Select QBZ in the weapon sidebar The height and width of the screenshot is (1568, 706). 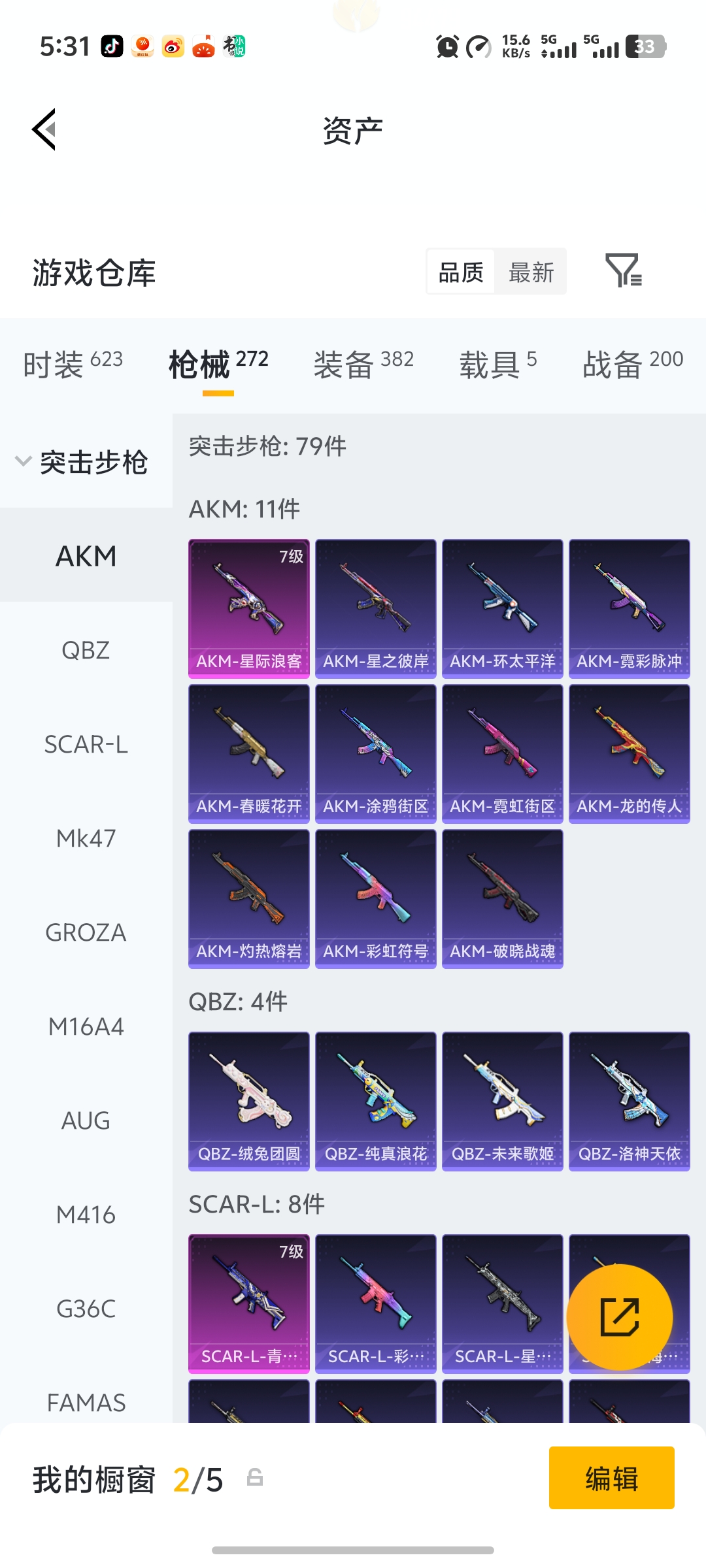(x=86, y=650)
